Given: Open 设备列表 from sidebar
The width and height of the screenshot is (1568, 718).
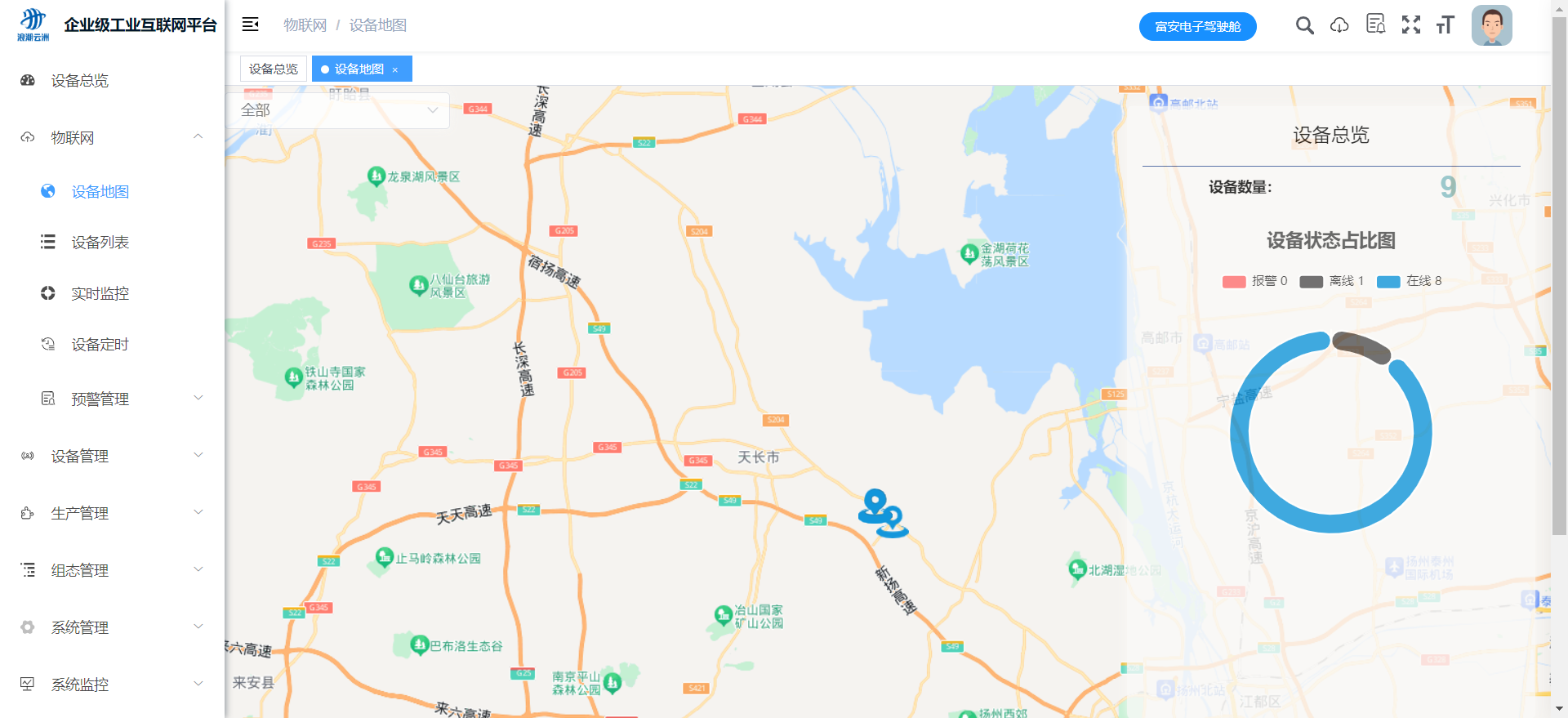Looking at the screenshot, I should [x=100, y=242].
